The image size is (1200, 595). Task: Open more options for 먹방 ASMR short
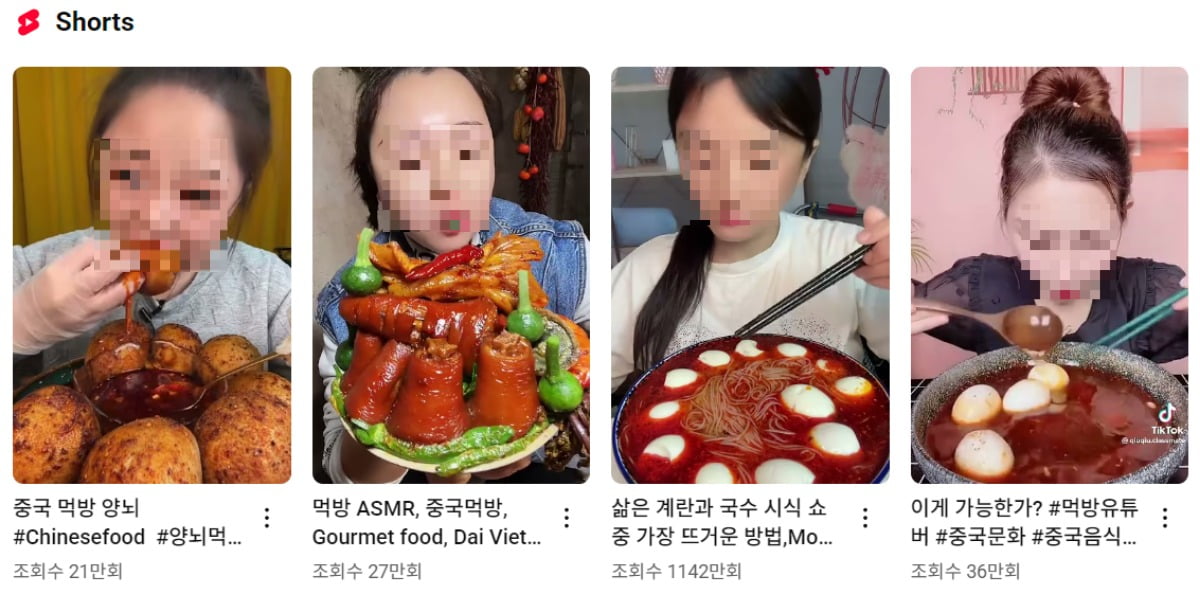point(566,517)
